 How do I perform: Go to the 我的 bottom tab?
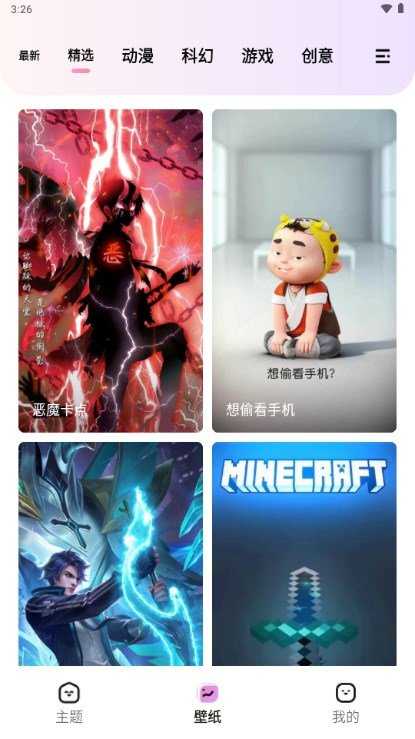(346, 704)
